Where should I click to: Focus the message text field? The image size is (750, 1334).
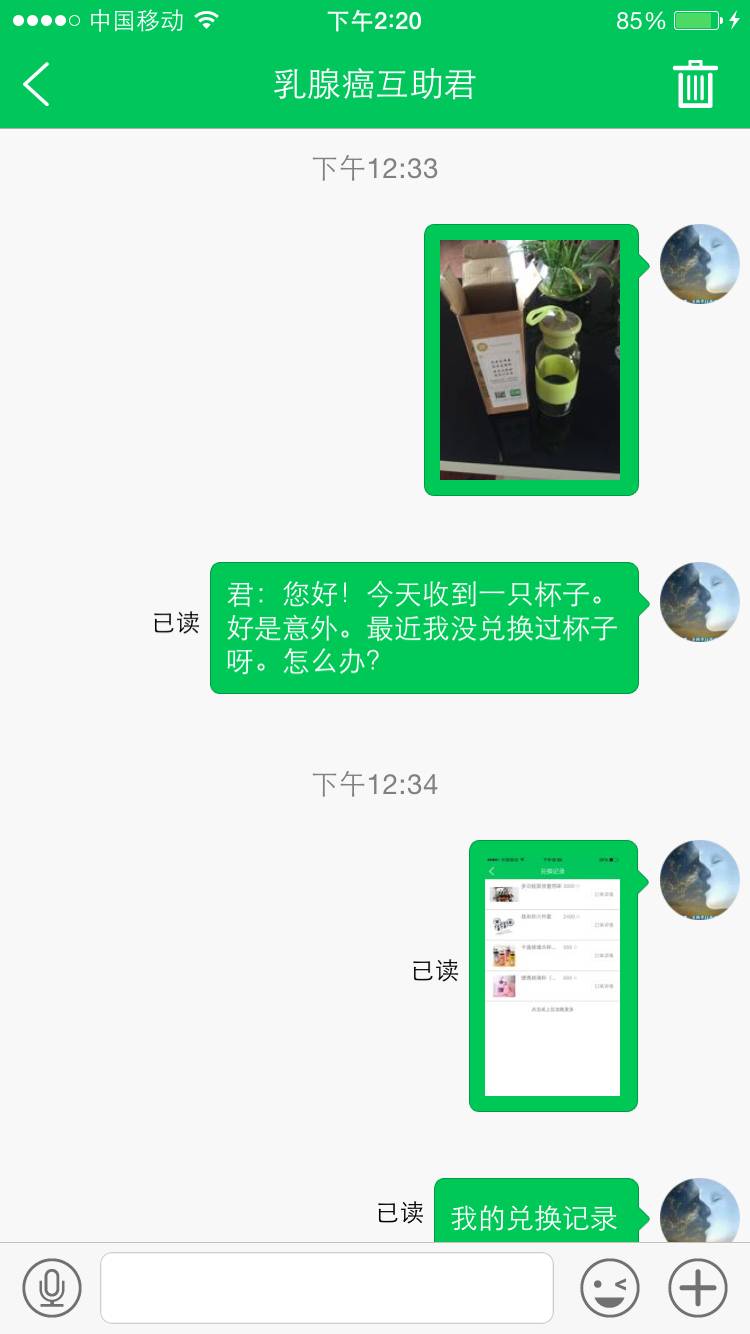point(326,1287)
